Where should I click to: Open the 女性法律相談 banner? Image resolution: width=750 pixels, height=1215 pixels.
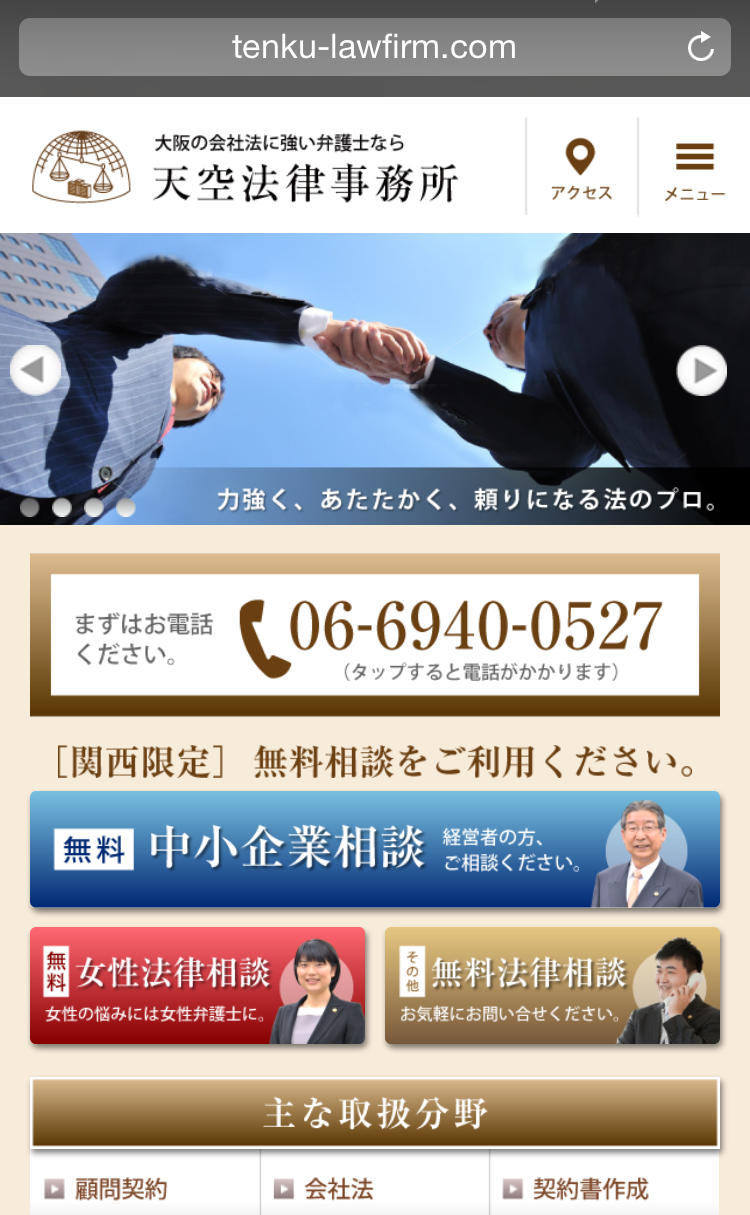[198, 985]
